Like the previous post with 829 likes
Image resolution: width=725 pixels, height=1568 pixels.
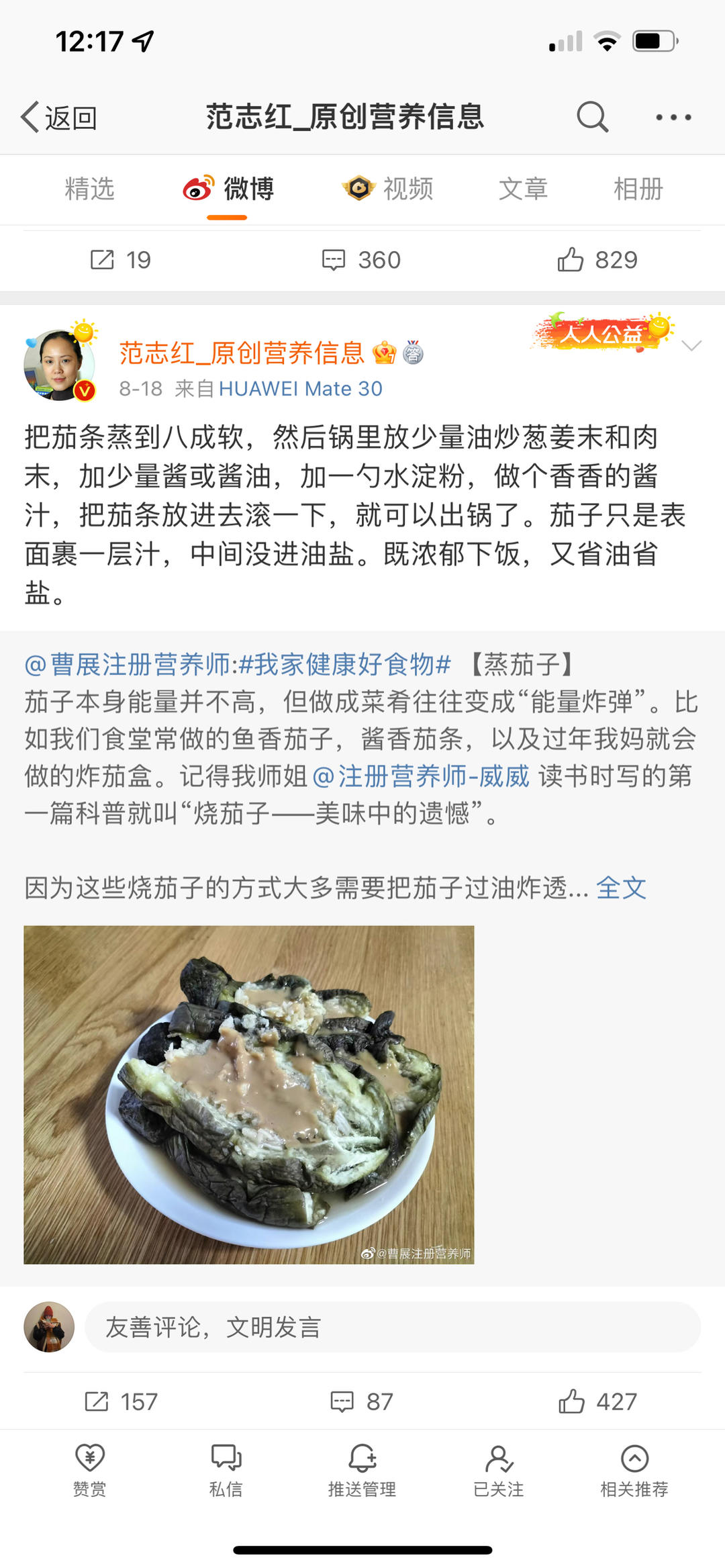(597, 260)
